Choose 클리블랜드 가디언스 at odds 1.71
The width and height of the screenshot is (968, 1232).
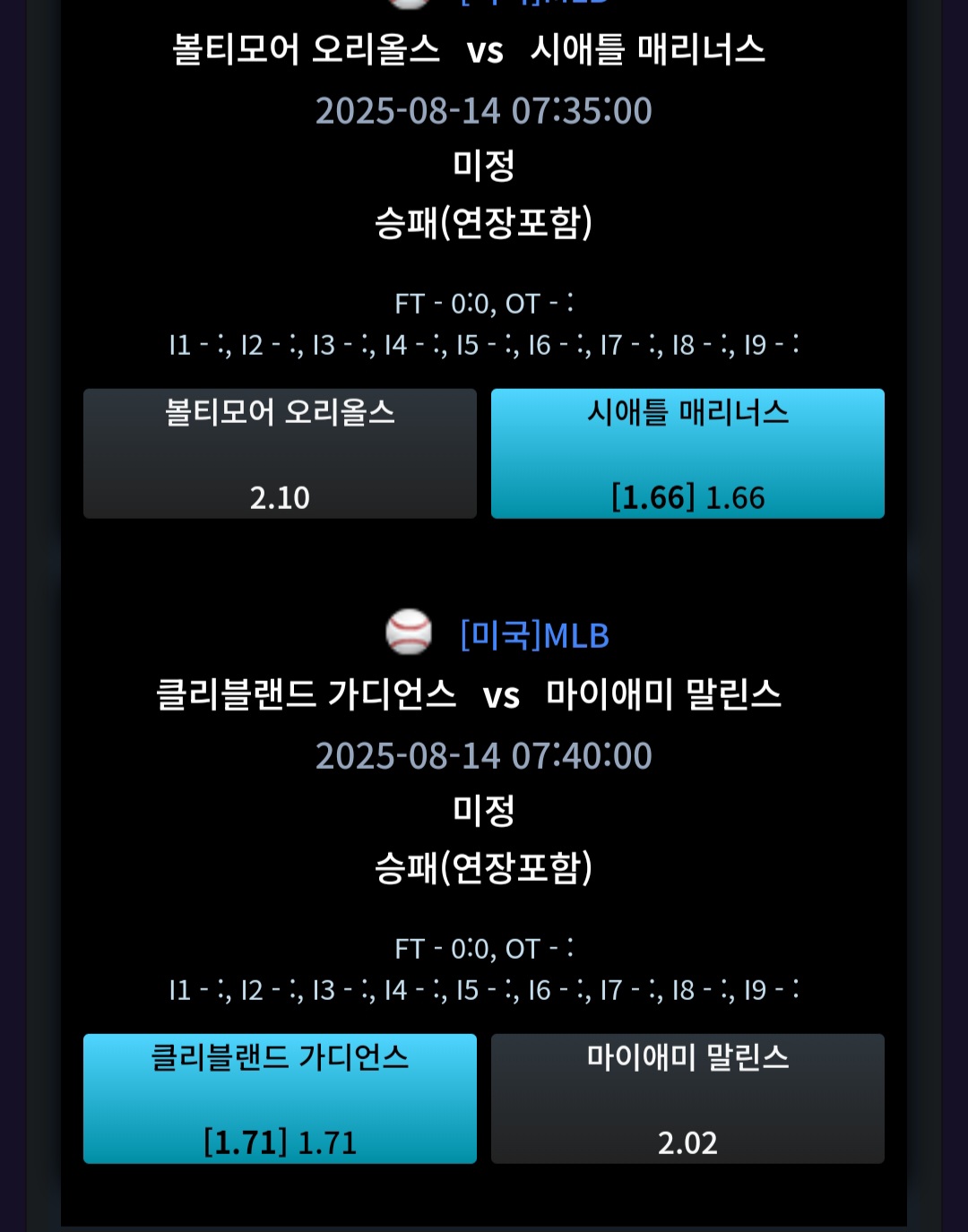pyautogui.click(x=280, y=1098)
